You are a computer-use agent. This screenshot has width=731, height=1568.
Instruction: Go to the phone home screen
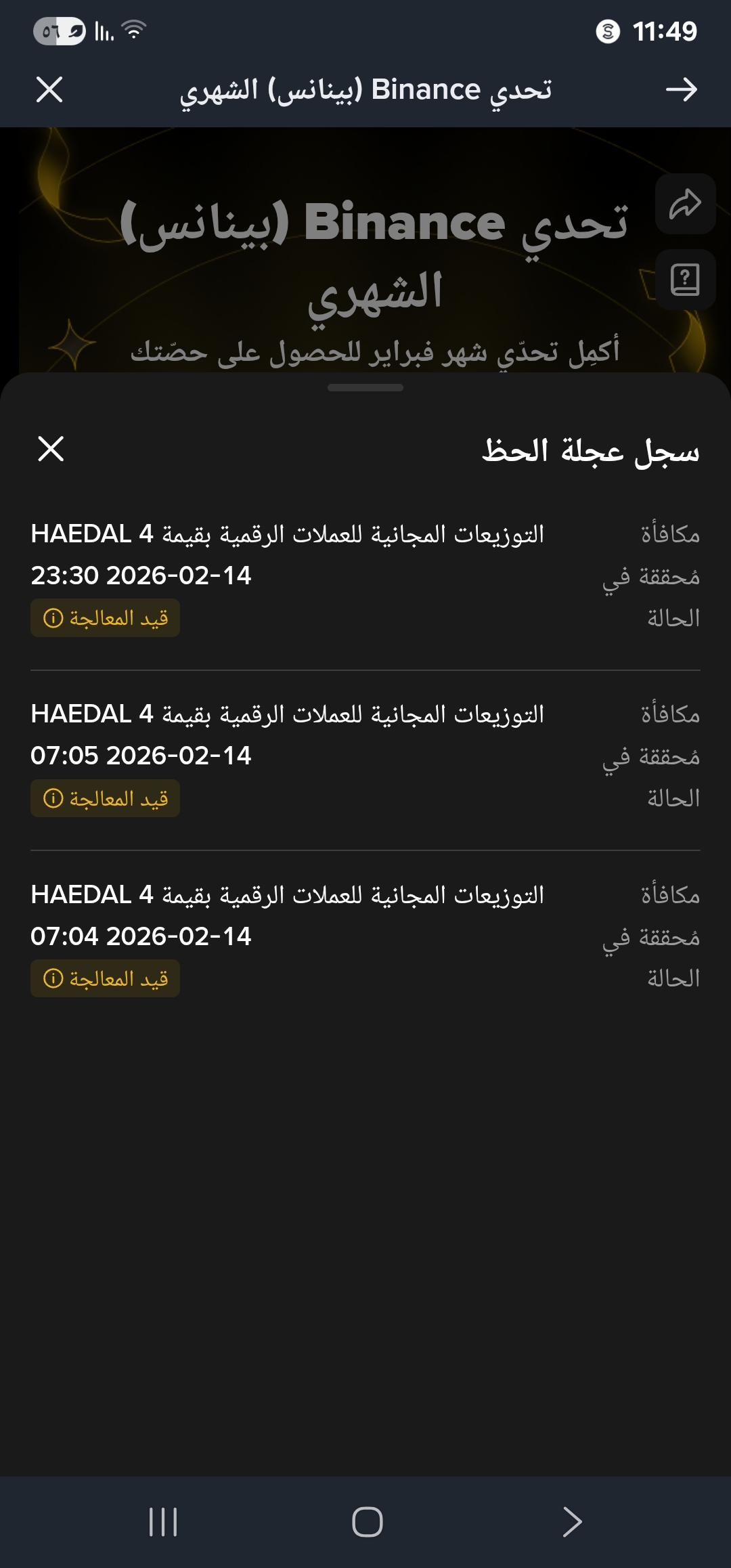pos(367,1522)
